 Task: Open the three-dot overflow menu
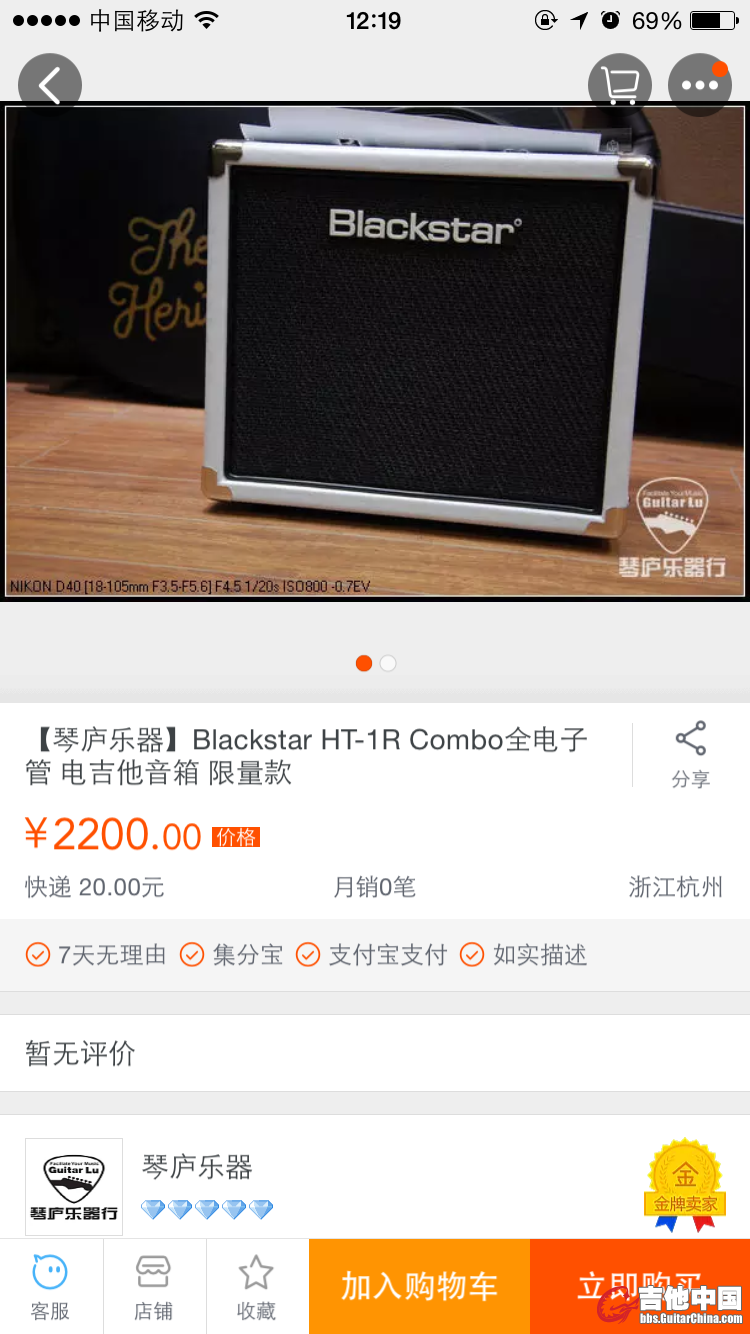[x=699, y=85]
